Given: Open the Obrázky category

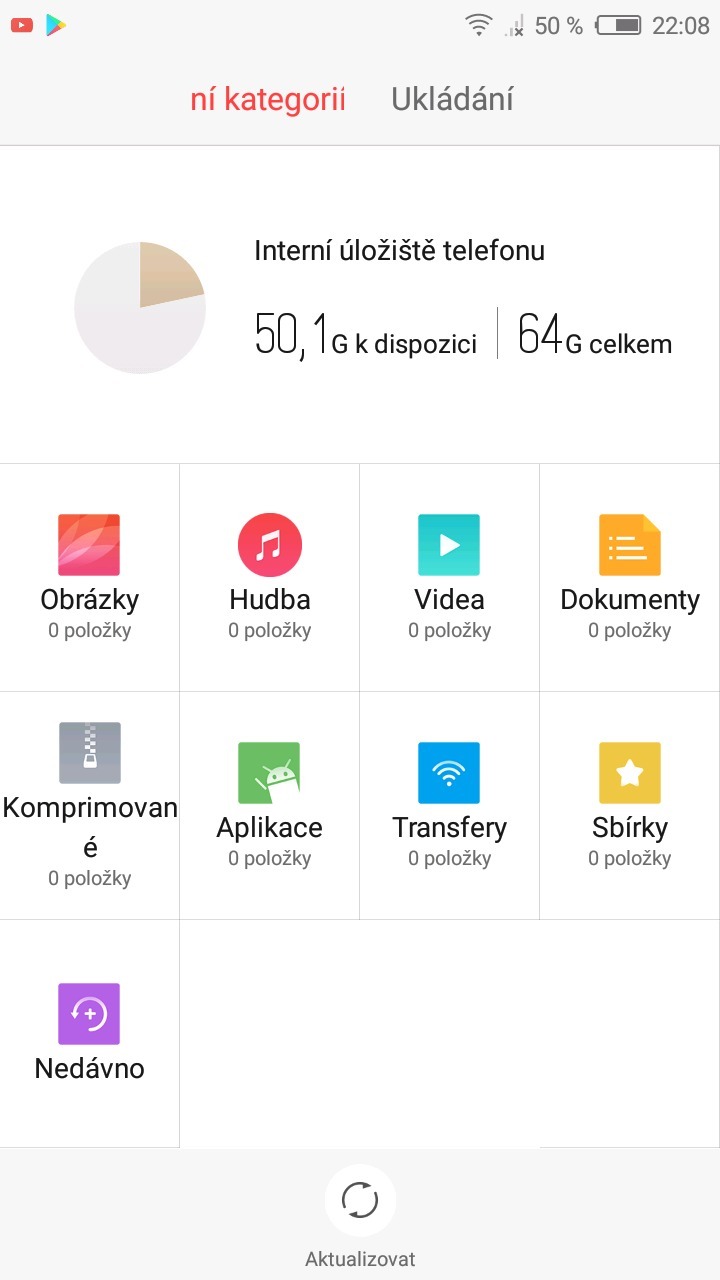Looking at the screenshot, I should (89, 576).
